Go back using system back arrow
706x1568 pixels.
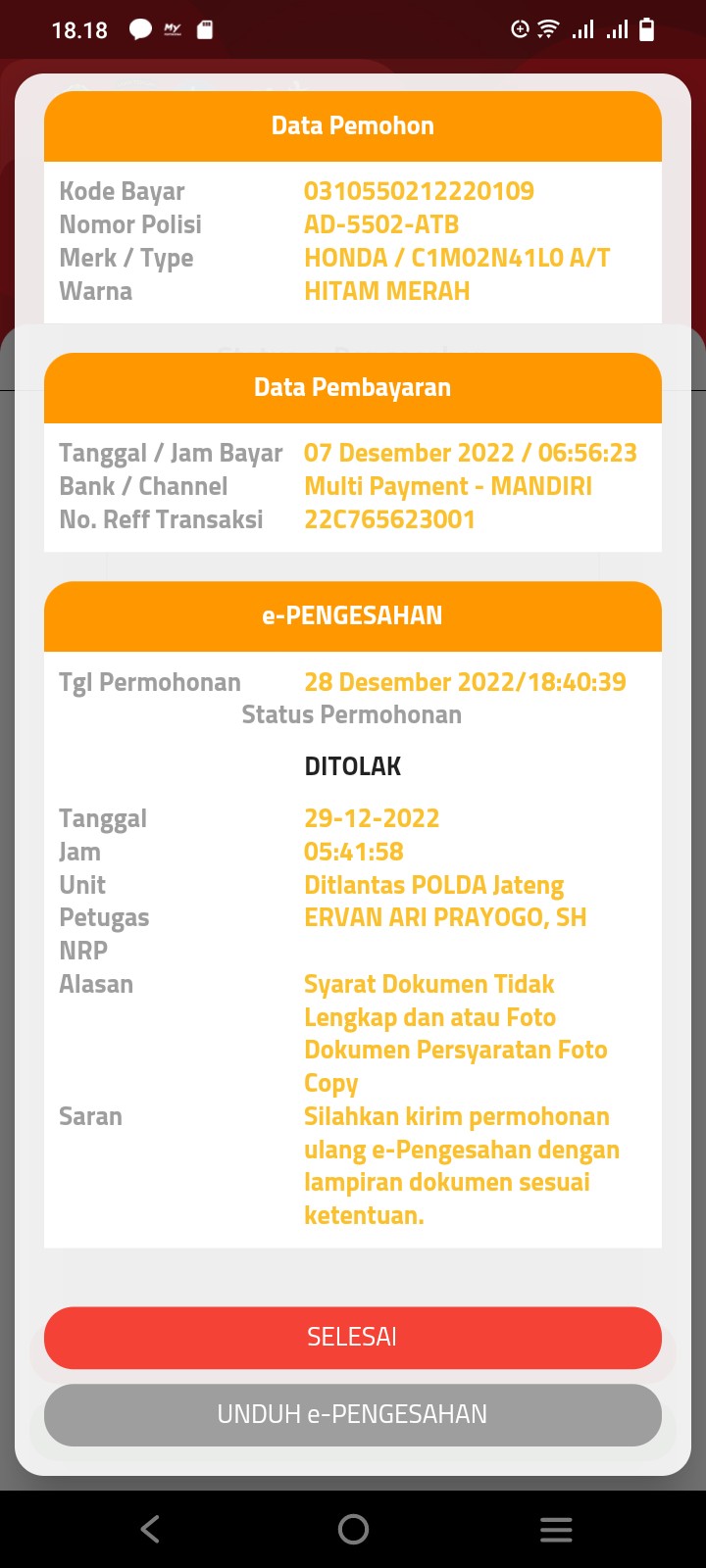[x=150, y=1529]
